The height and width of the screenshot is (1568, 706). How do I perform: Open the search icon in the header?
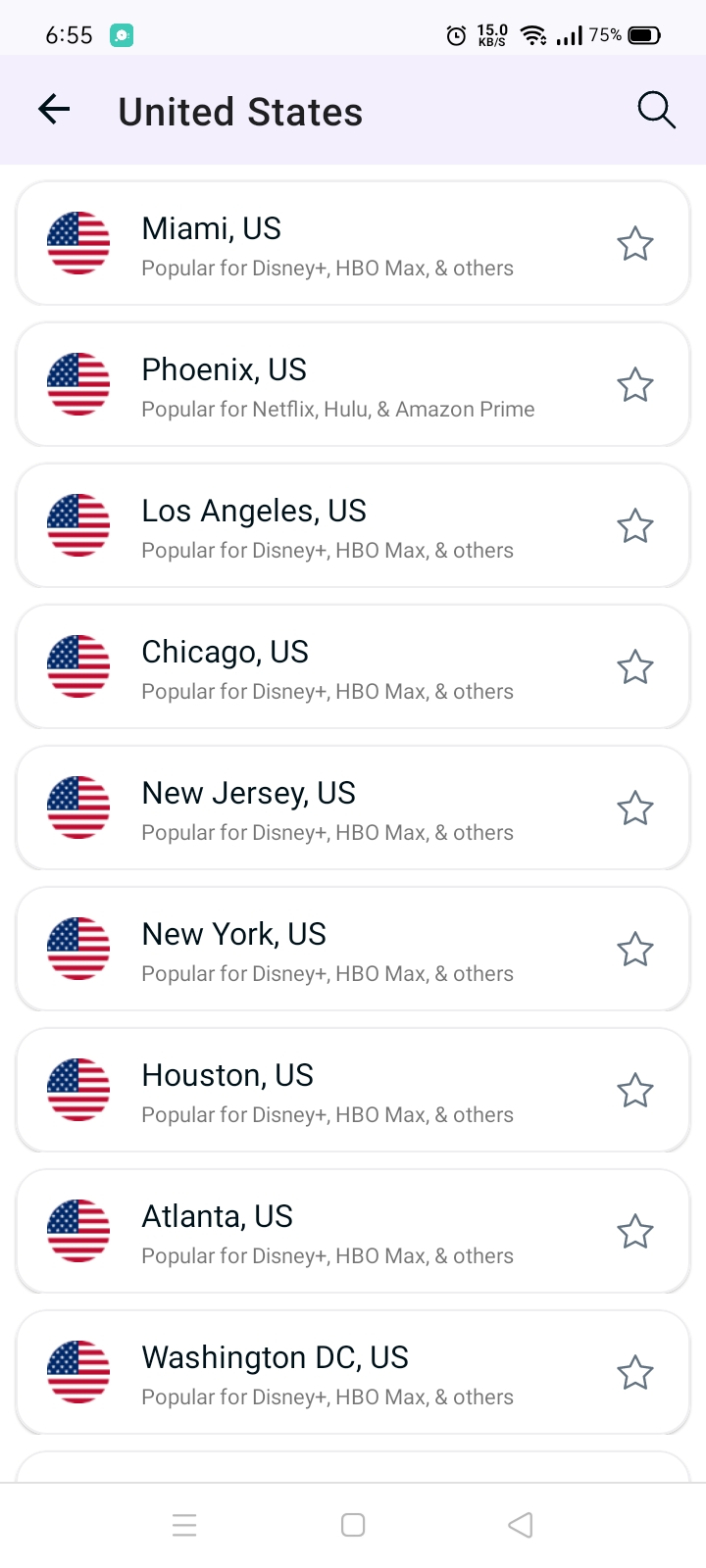pos(656,110)
